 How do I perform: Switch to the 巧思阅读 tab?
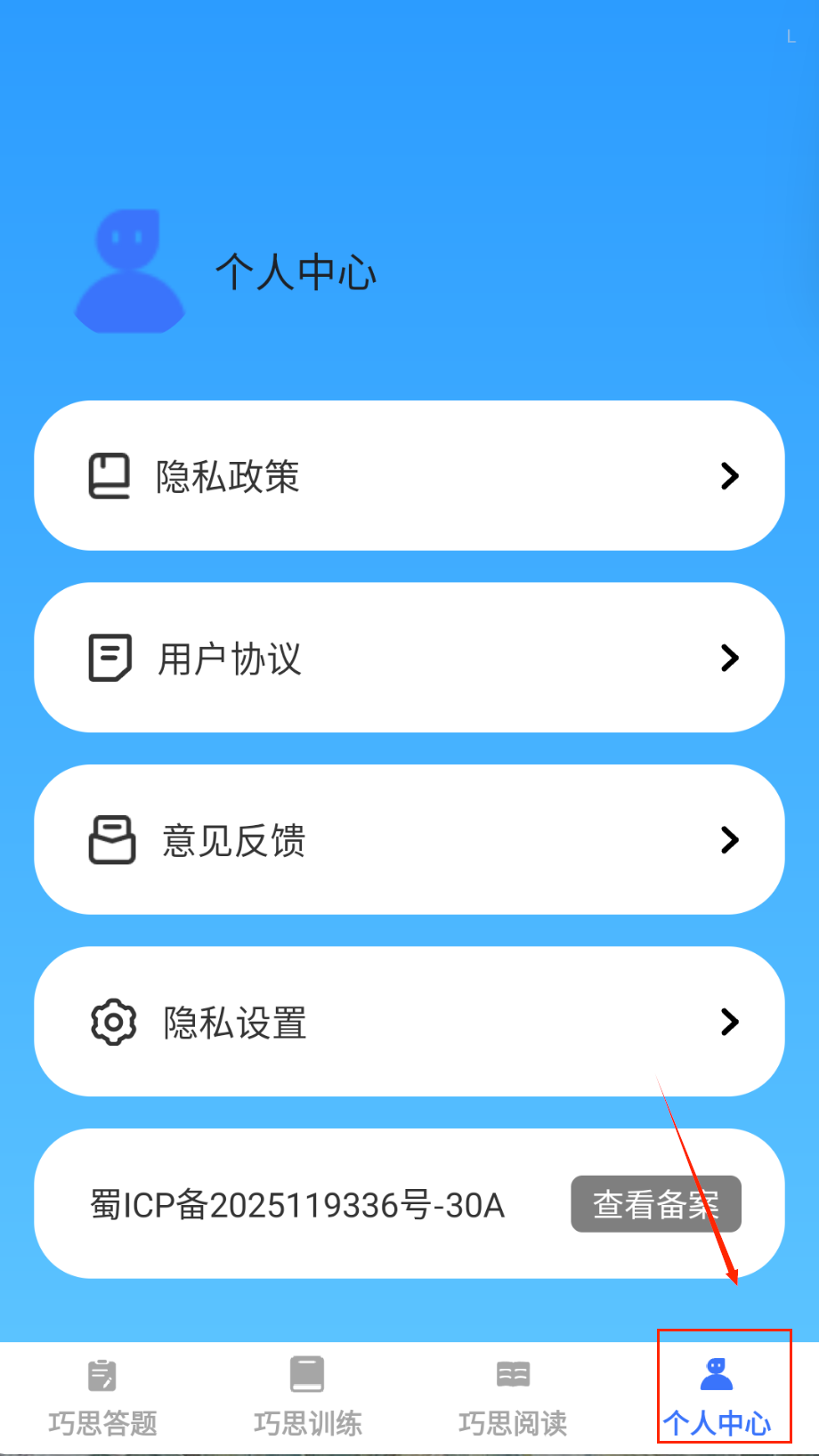pos(513,1397)
